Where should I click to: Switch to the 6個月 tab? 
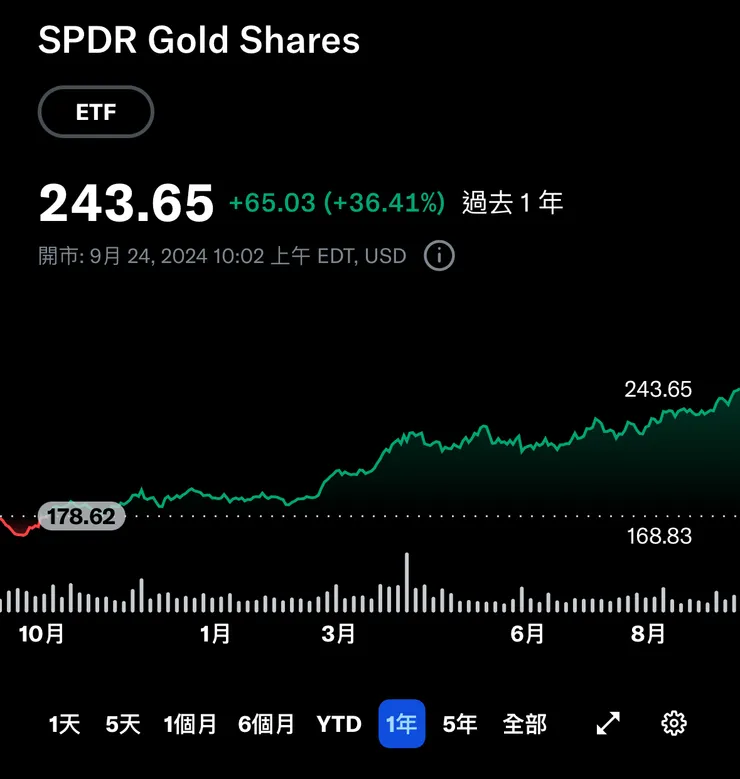(x=267, y=723)
